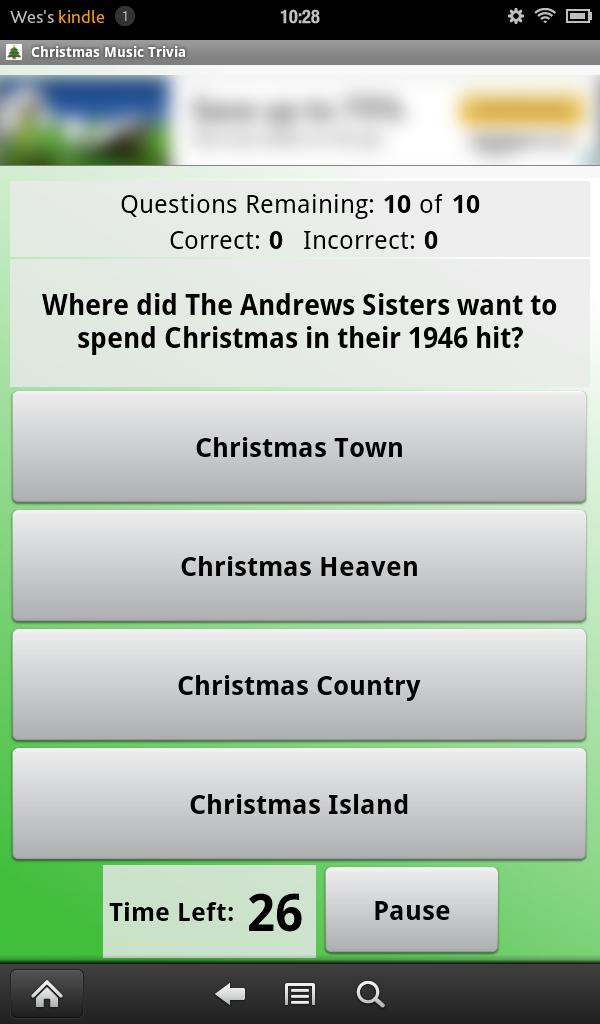Go to the Kindle home screen
This screenshot has width=600, height=1024.
point(46,994)
